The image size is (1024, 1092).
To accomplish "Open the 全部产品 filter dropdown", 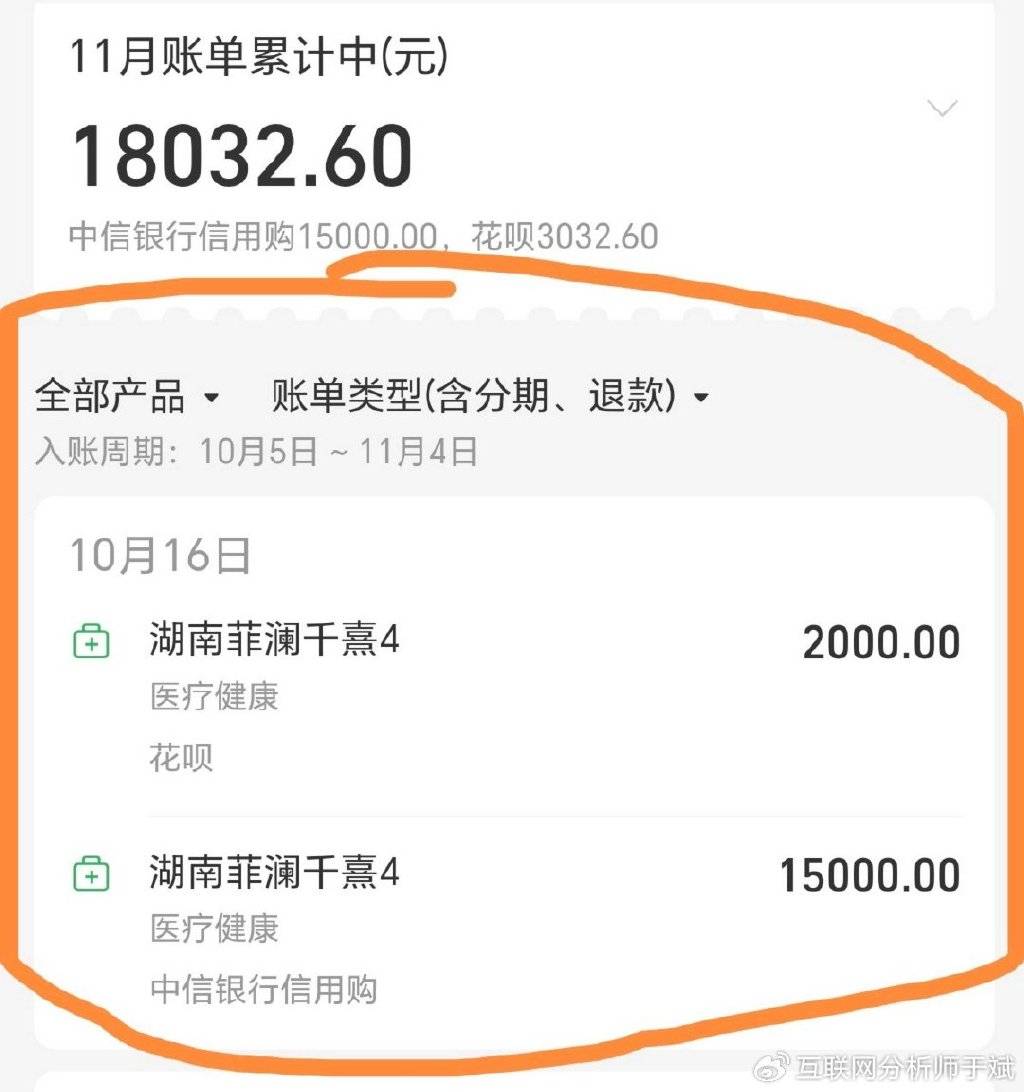I will [127, 397].
